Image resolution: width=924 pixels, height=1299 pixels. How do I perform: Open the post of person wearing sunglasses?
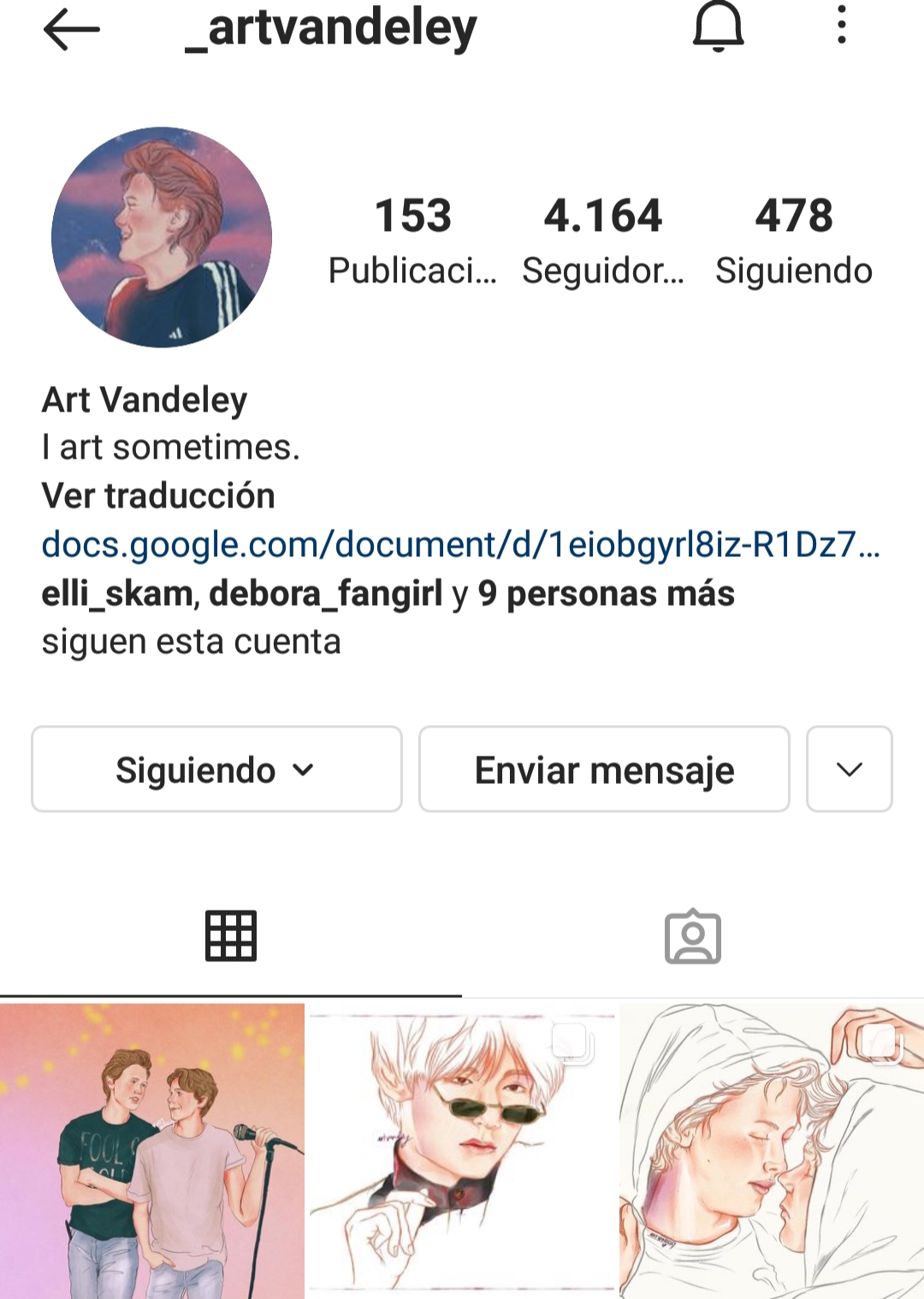[x=462, y=1151]
